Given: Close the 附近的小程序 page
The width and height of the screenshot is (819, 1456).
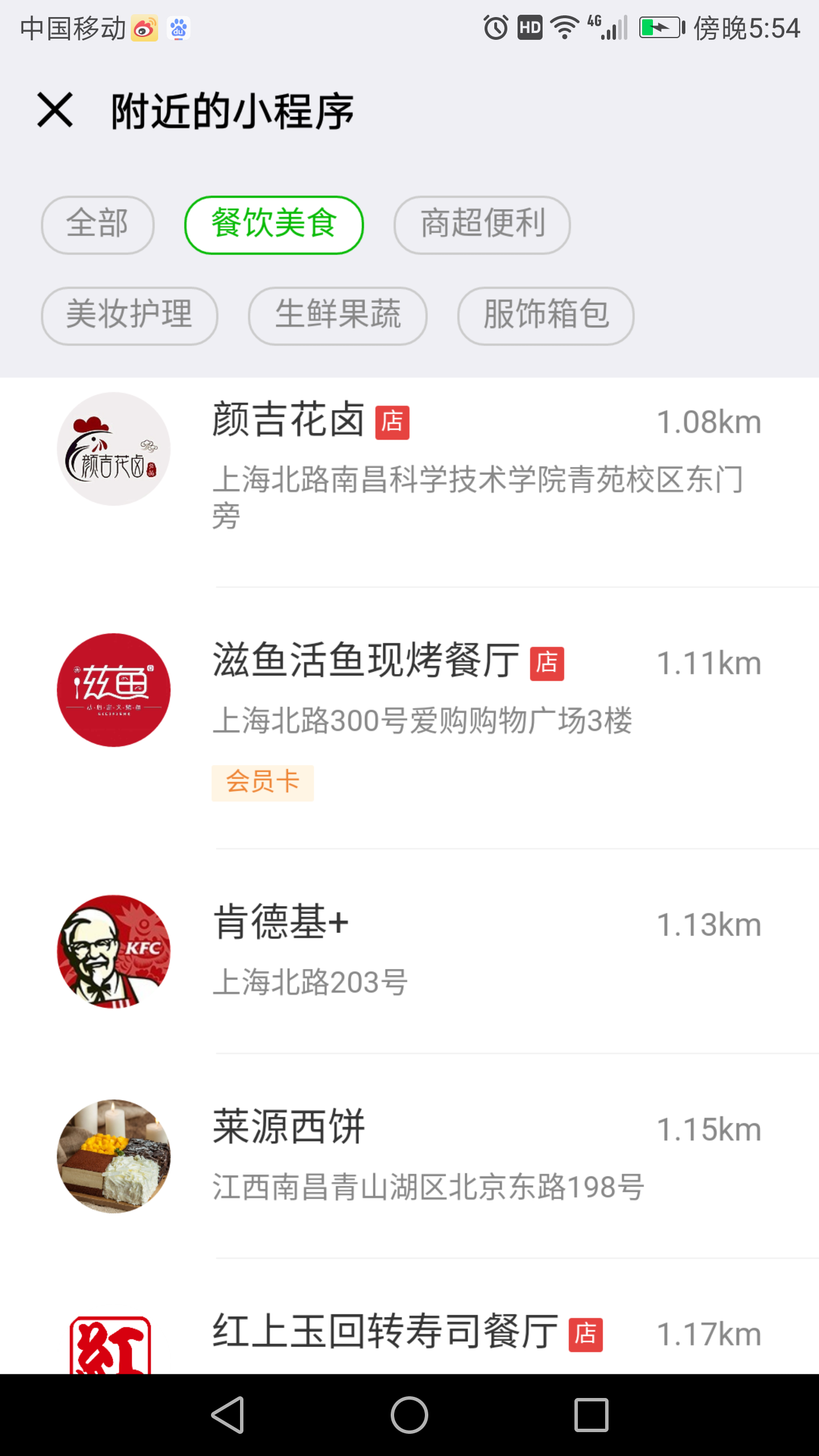Looking at the screenshot, I should tap(55, 110).
